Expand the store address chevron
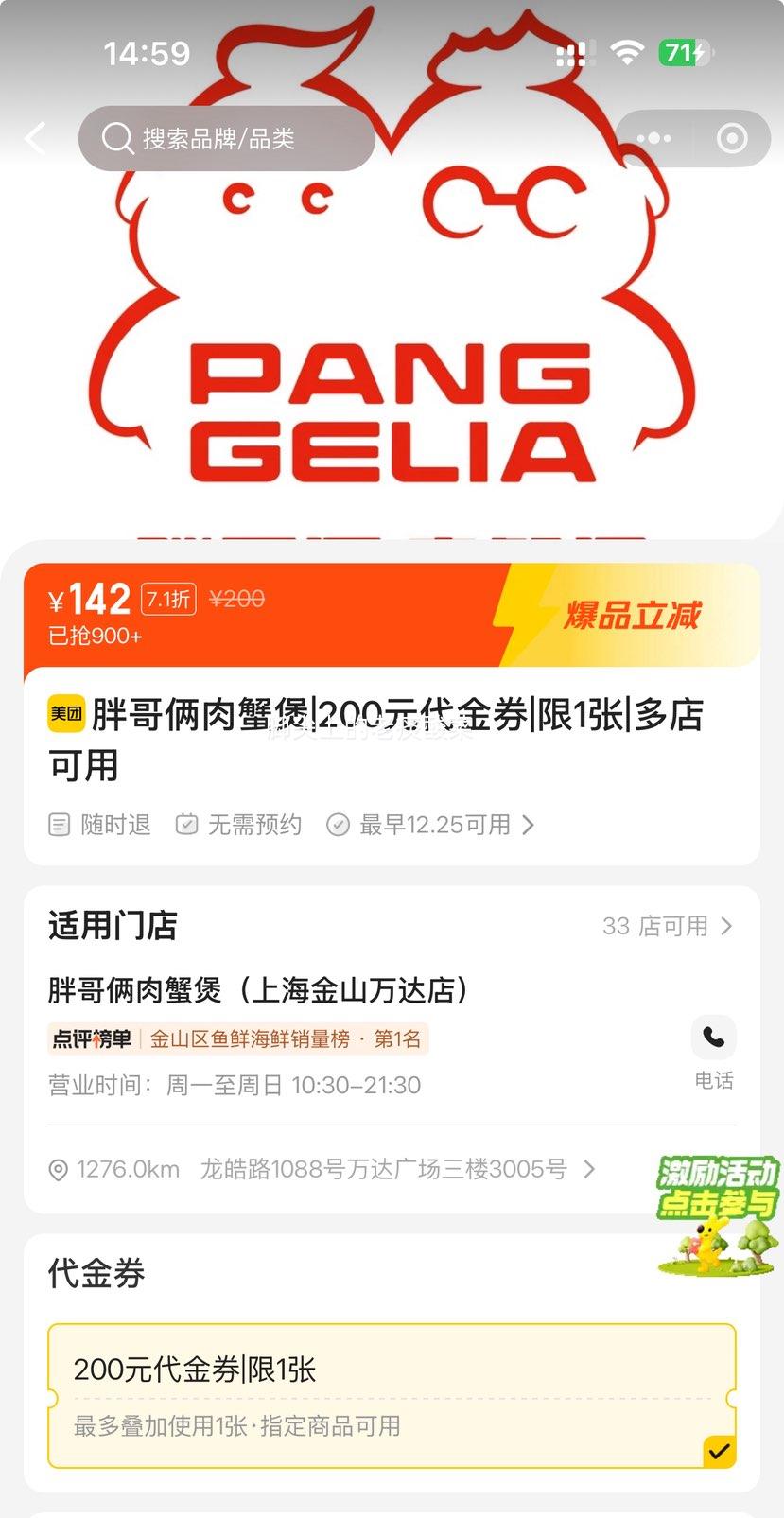This screenshot has width=784, height=1518. 589,1169
